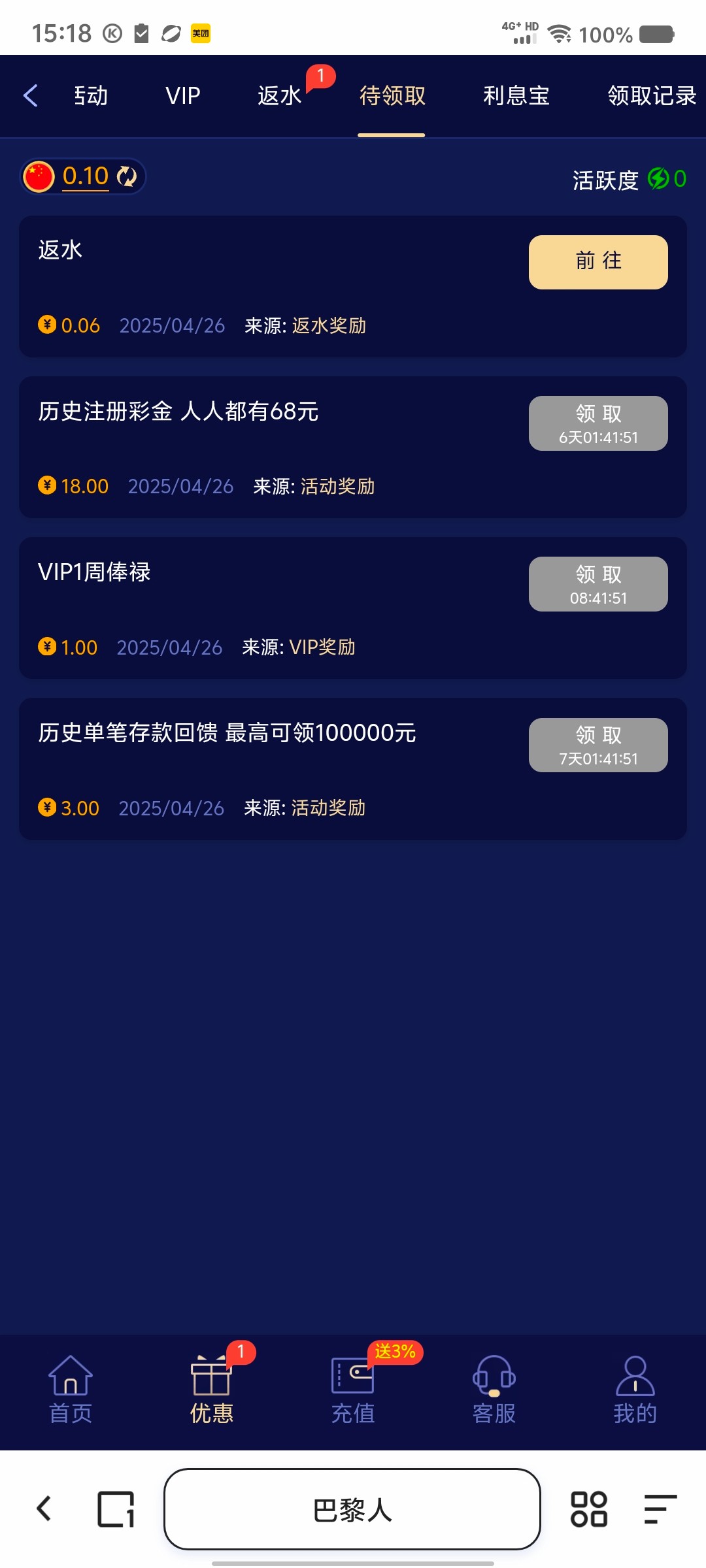The height and width of the screenshot is (1568, 706).
Task: Open the 返水 tab
Action: tap(280, 95)
